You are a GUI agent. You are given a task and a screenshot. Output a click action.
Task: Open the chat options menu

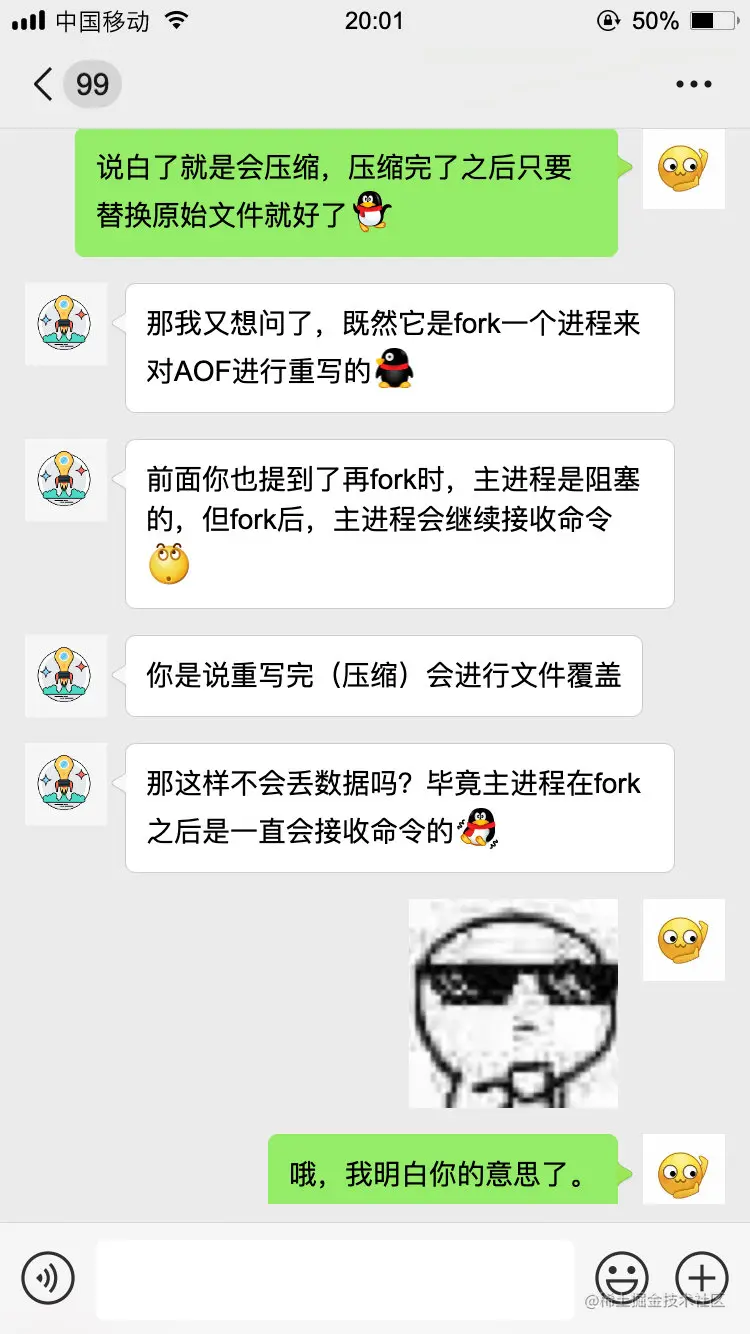[x=693, y=85]
